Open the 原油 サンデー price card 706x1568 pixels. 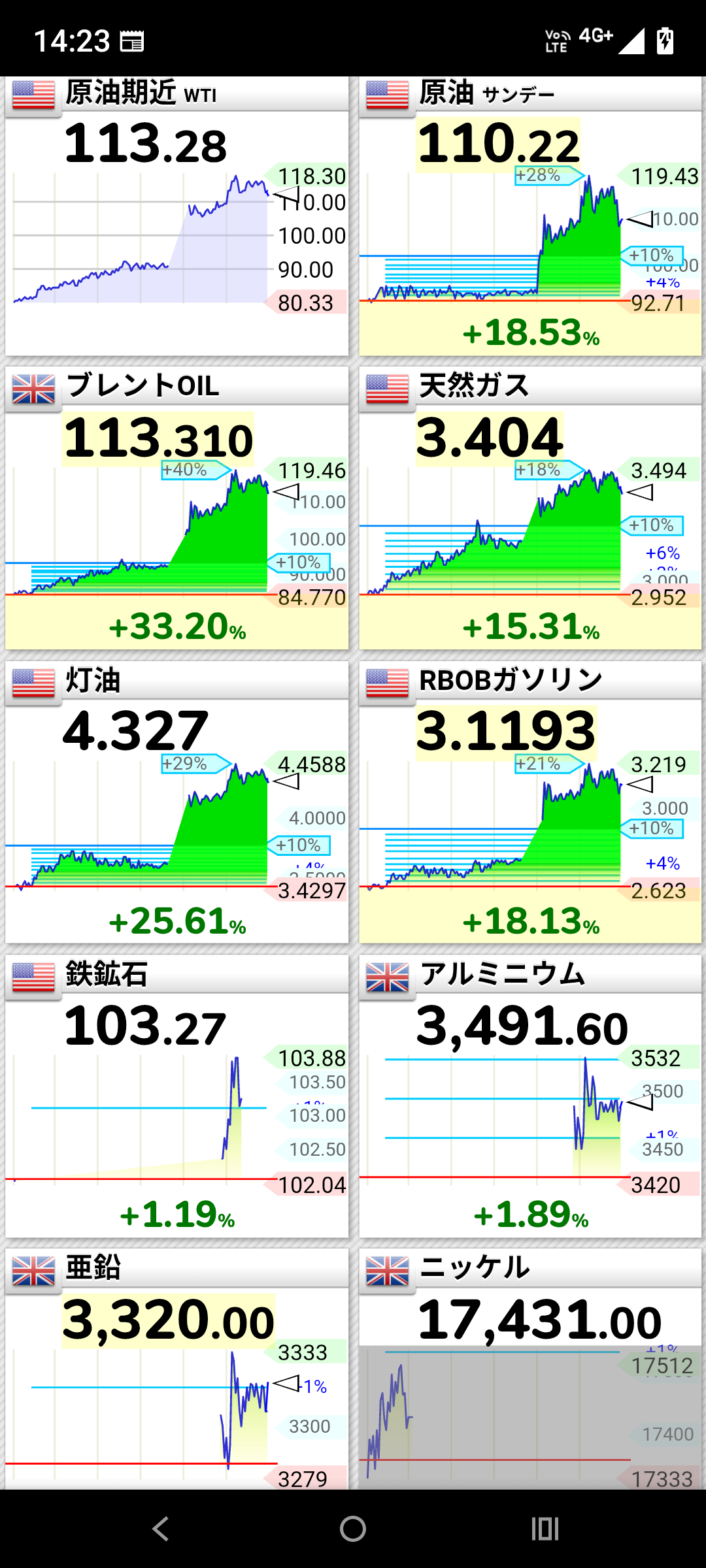(x=530, y=217)
